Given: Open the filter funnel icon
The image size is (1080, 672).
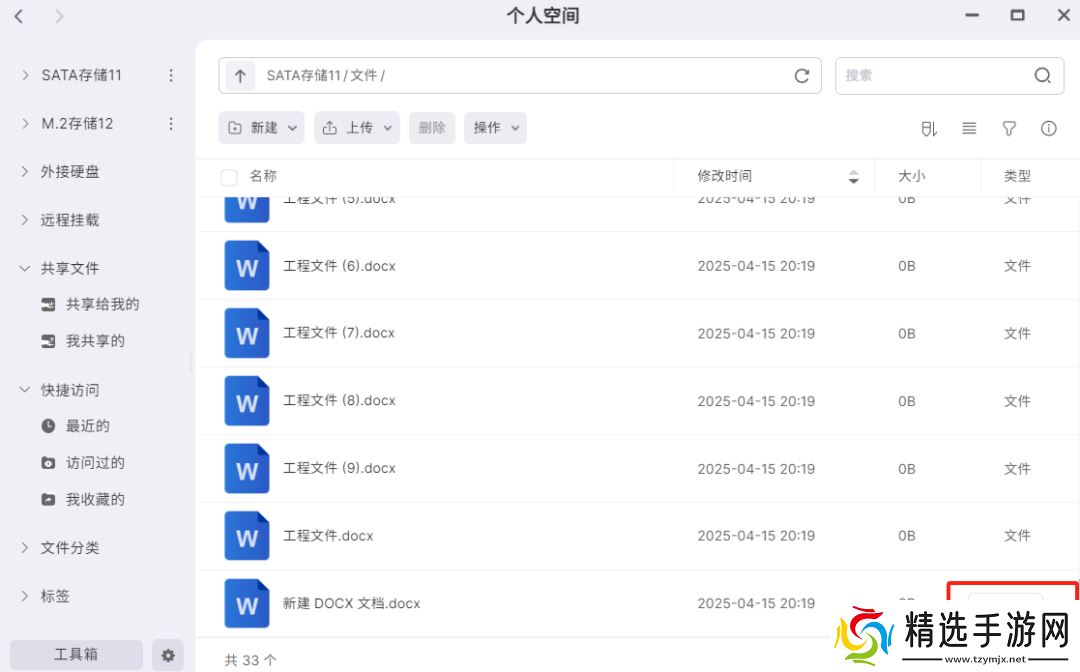Looking at the screenshot, I should click(x=1009, y=128).
